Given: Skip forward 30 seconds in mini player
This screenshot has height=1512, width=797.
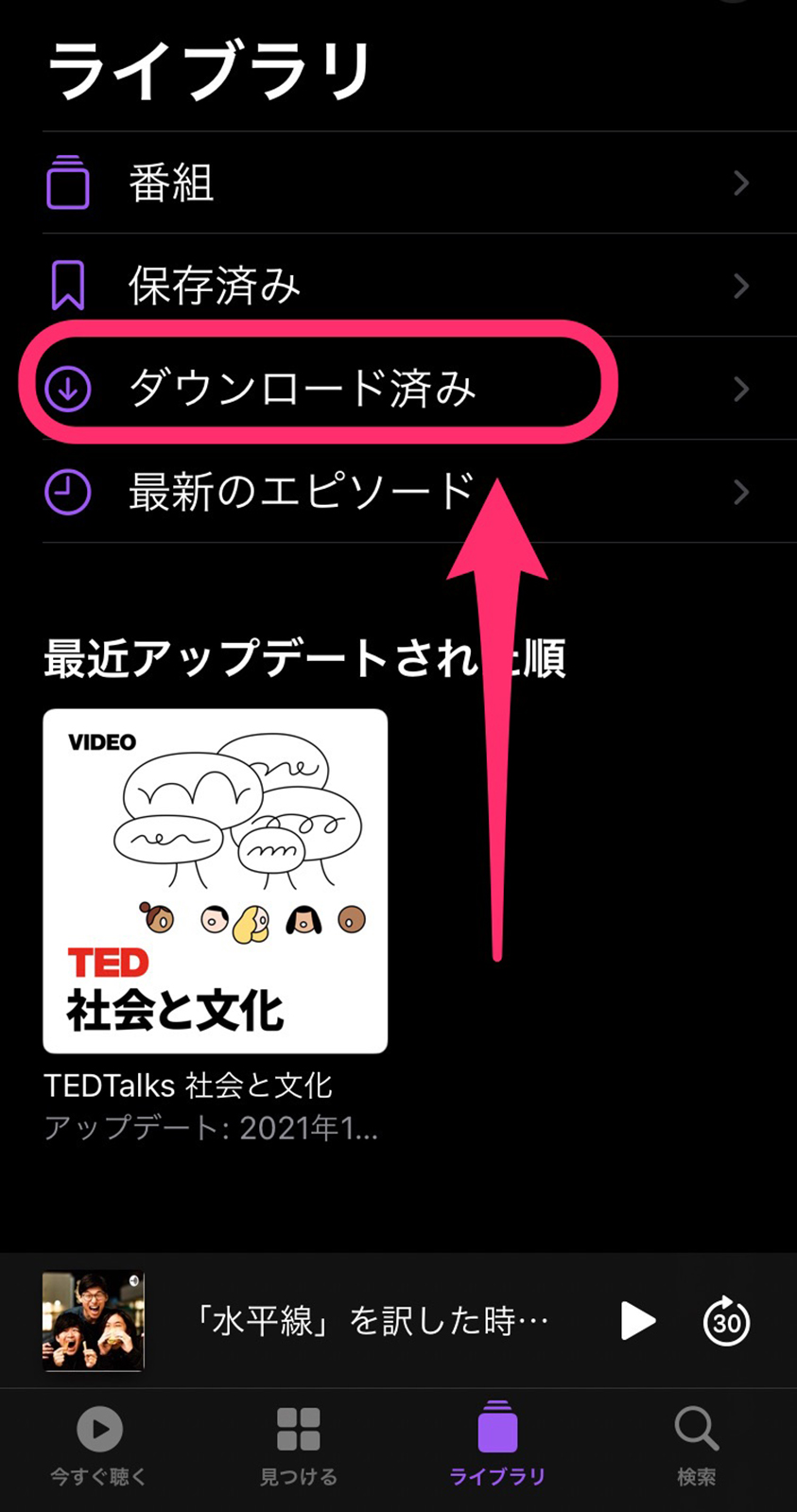Looking at the screenshot, I should 726,1321.
